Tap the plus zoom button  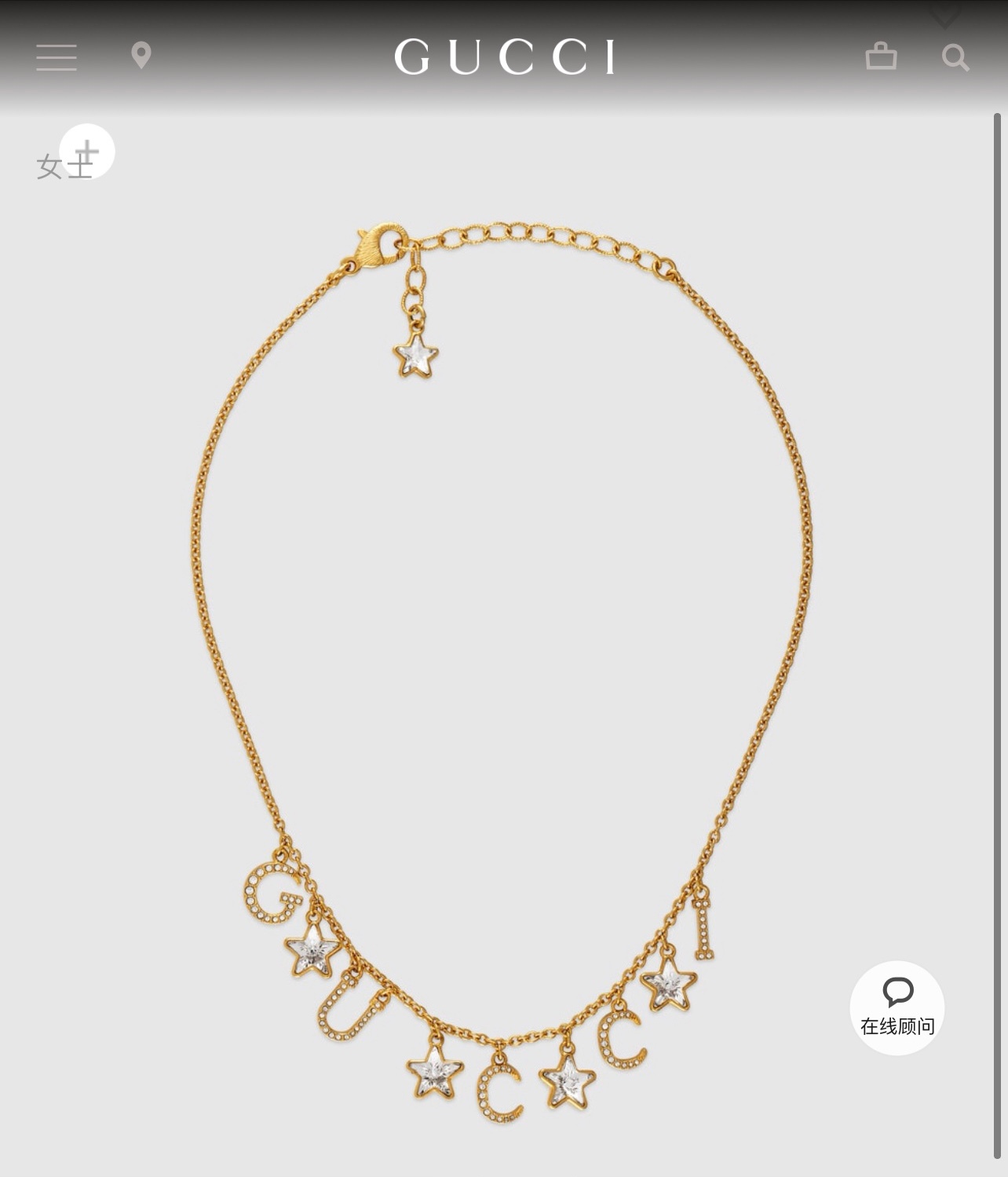coord(87,151)
